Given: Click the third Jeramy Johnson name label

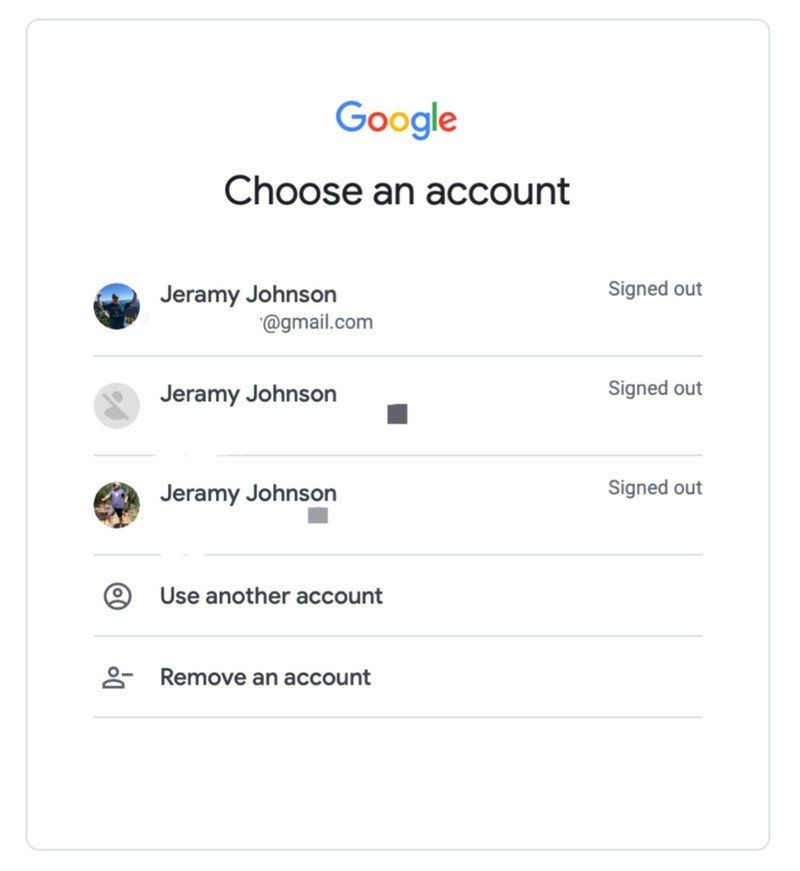Looking at the screenshot, I should click(x=247, y=493).
